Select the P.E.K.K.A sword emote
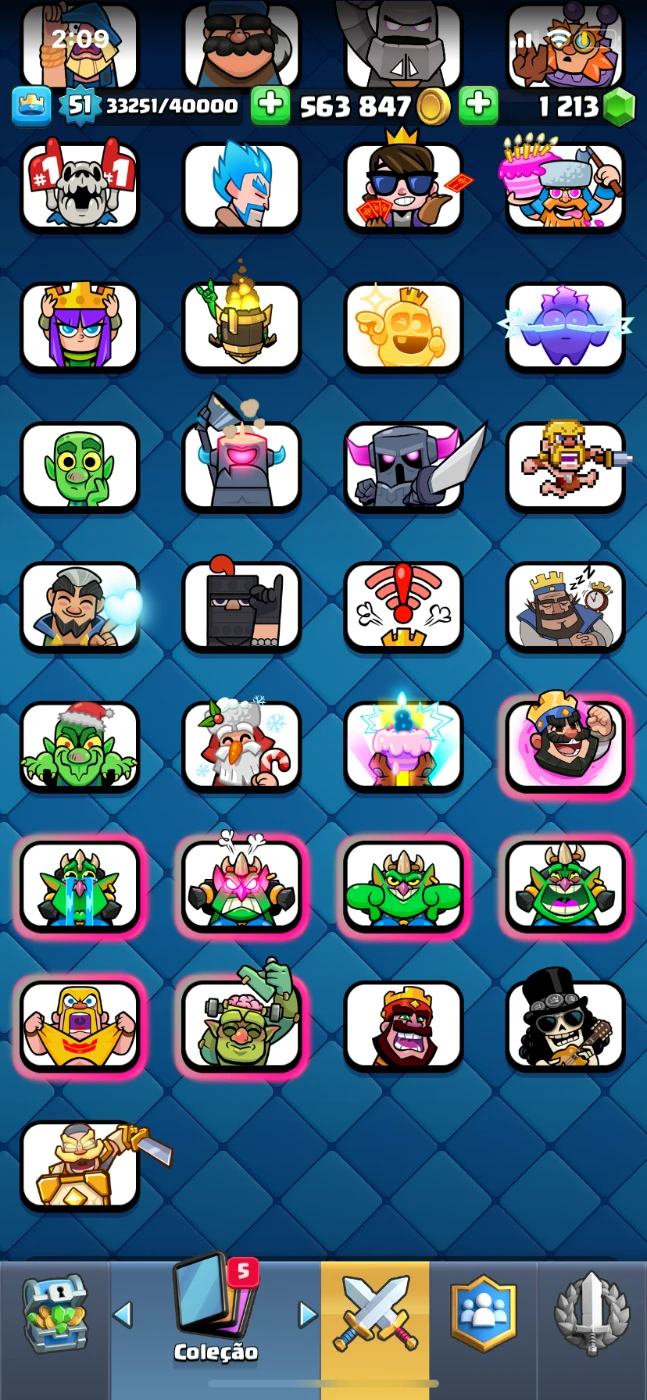Viewport: 647px width, 1400px height. click(x=403, y=467)
